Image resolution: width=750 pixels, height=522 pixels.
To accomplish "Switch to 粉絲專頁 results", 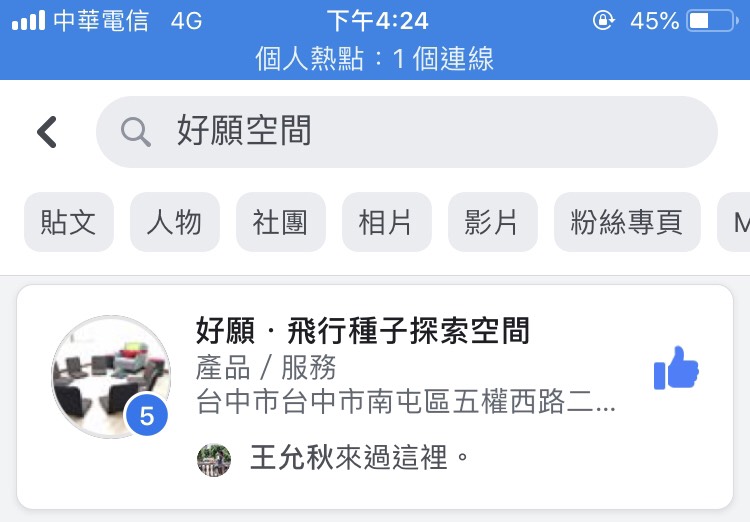I will pyautogui.click(x=626, y=222).
